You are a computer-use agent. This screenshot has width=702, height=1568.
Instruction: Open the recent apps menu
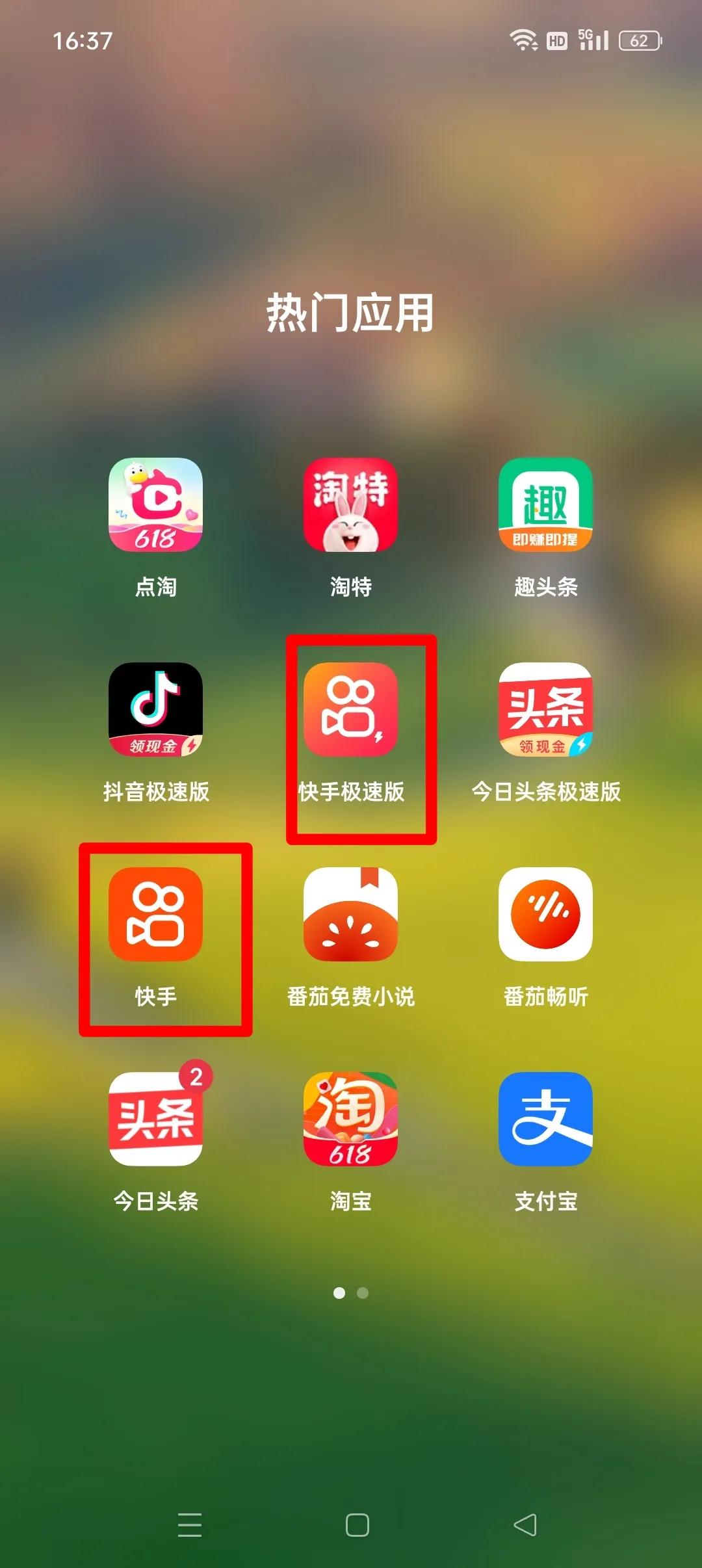pos(189,1524)
